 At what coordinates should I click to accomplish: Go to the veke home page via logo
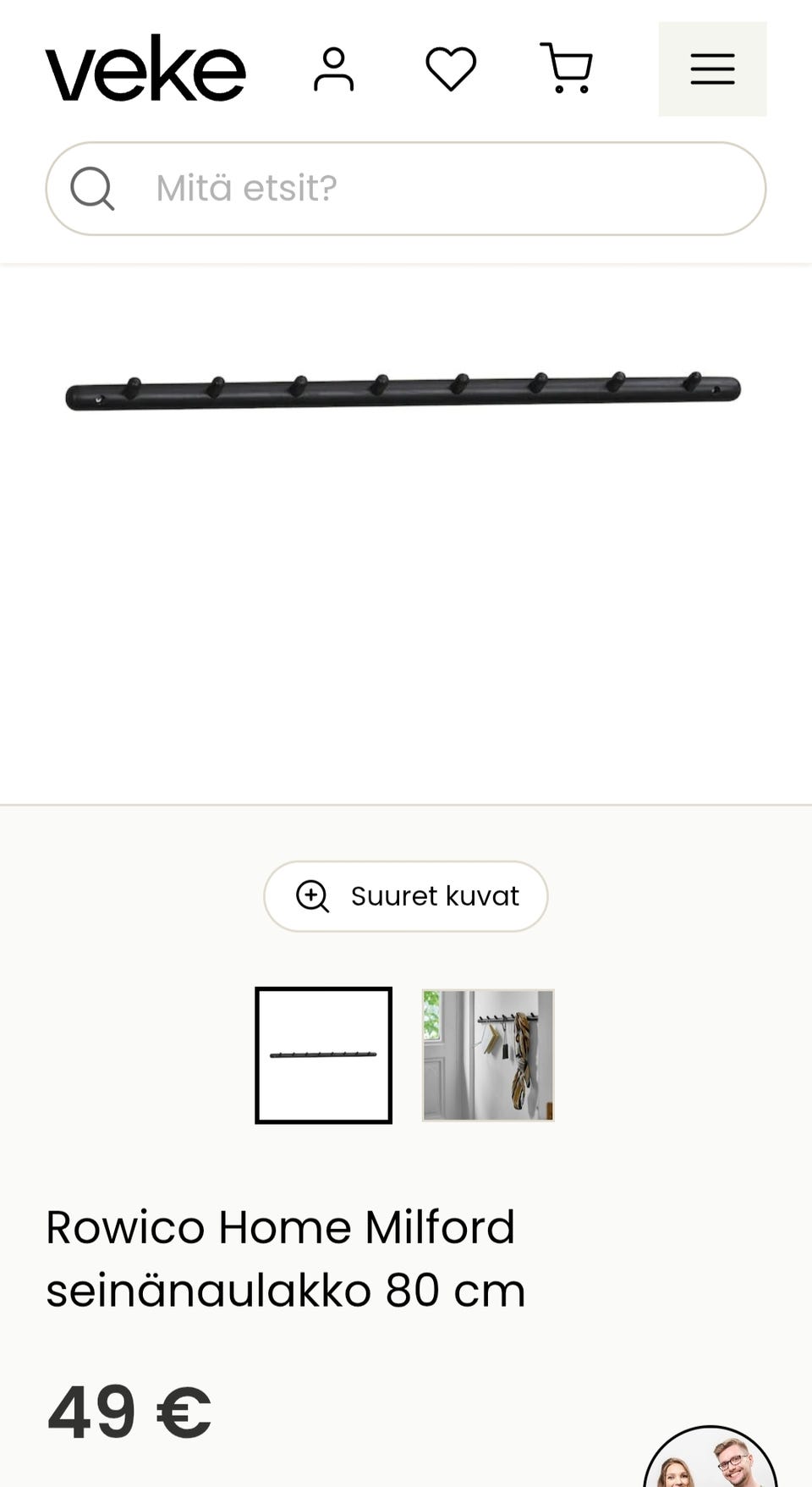click(x=145, y=69)
